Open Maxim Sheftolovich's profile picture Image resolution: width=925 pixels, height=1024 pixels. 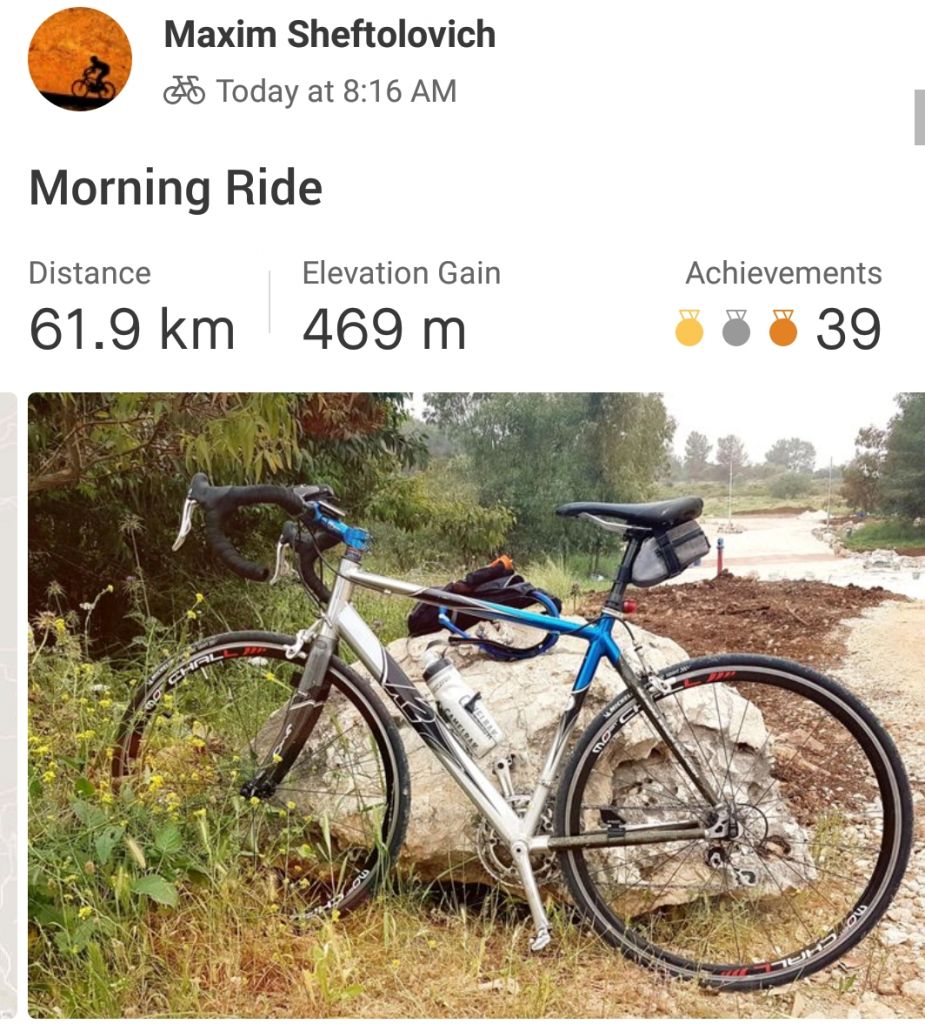point(80,59)
